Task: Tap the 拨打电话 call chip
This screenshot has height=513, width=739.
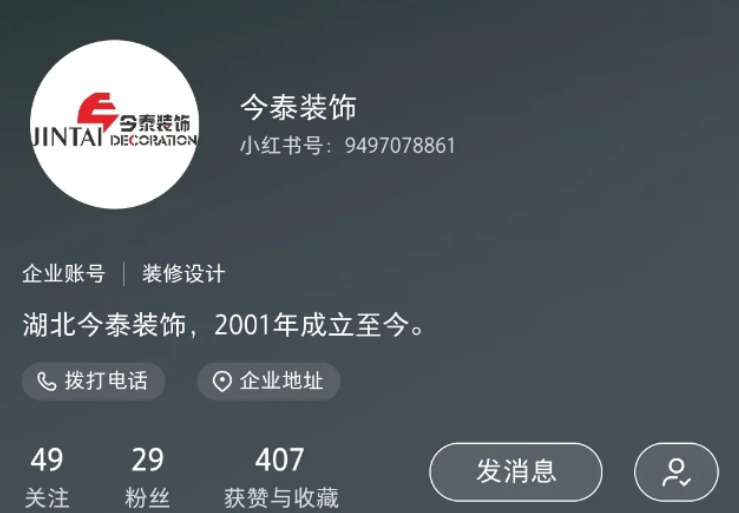Action: point(93,381)
